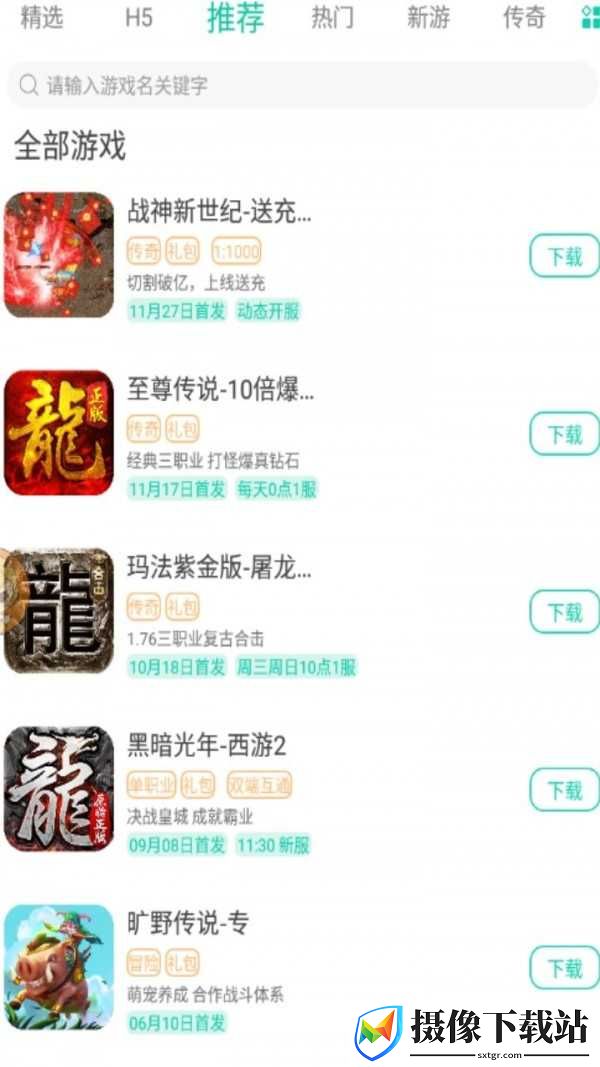Open the category grid icon
Screen dimensions: 600x1067
[x=590, y=18]
